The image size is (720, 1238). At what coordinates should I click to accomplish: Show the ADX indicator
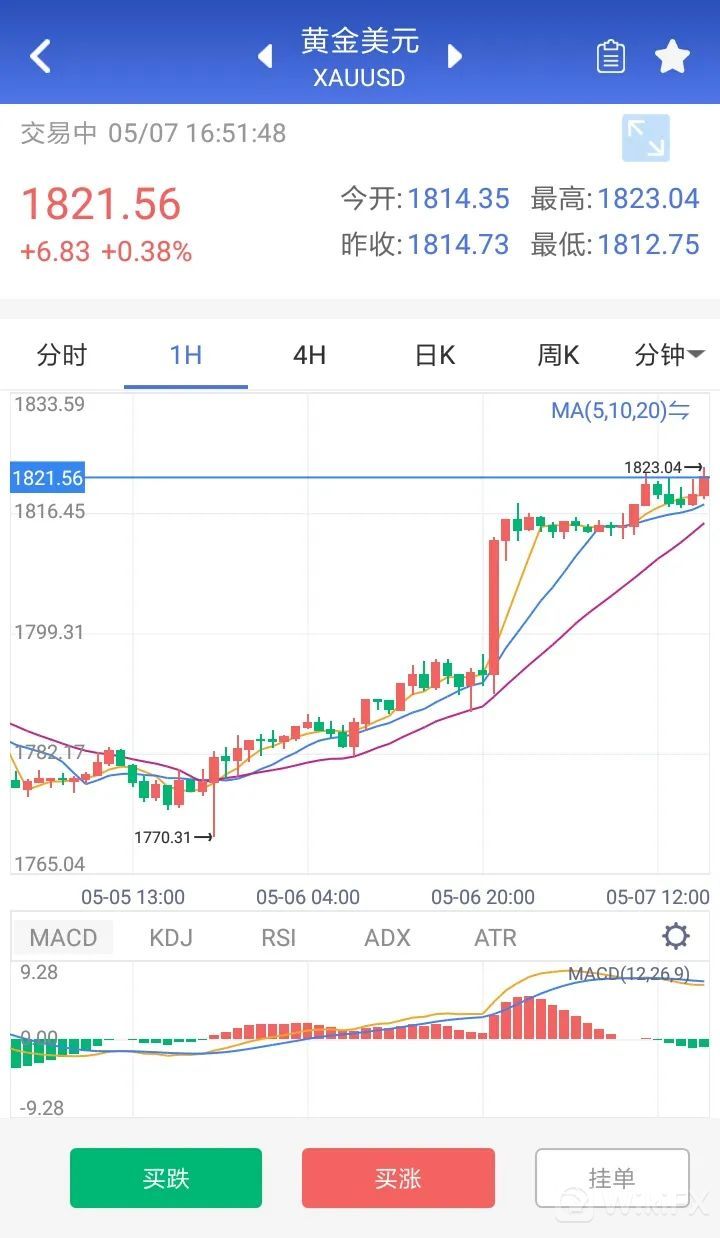click(387, 937)
